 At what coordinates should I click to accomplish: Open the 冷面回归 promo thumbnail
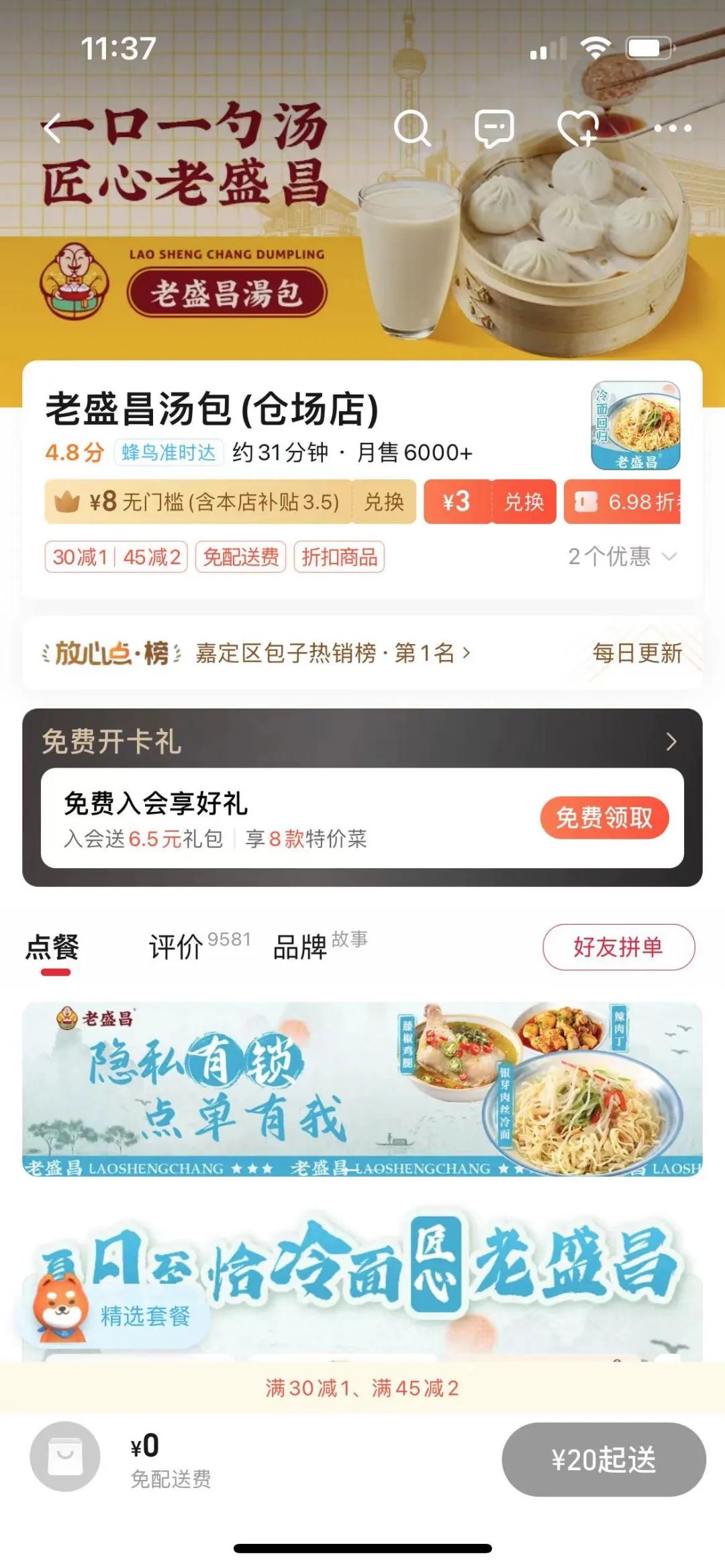click(635, 425)
